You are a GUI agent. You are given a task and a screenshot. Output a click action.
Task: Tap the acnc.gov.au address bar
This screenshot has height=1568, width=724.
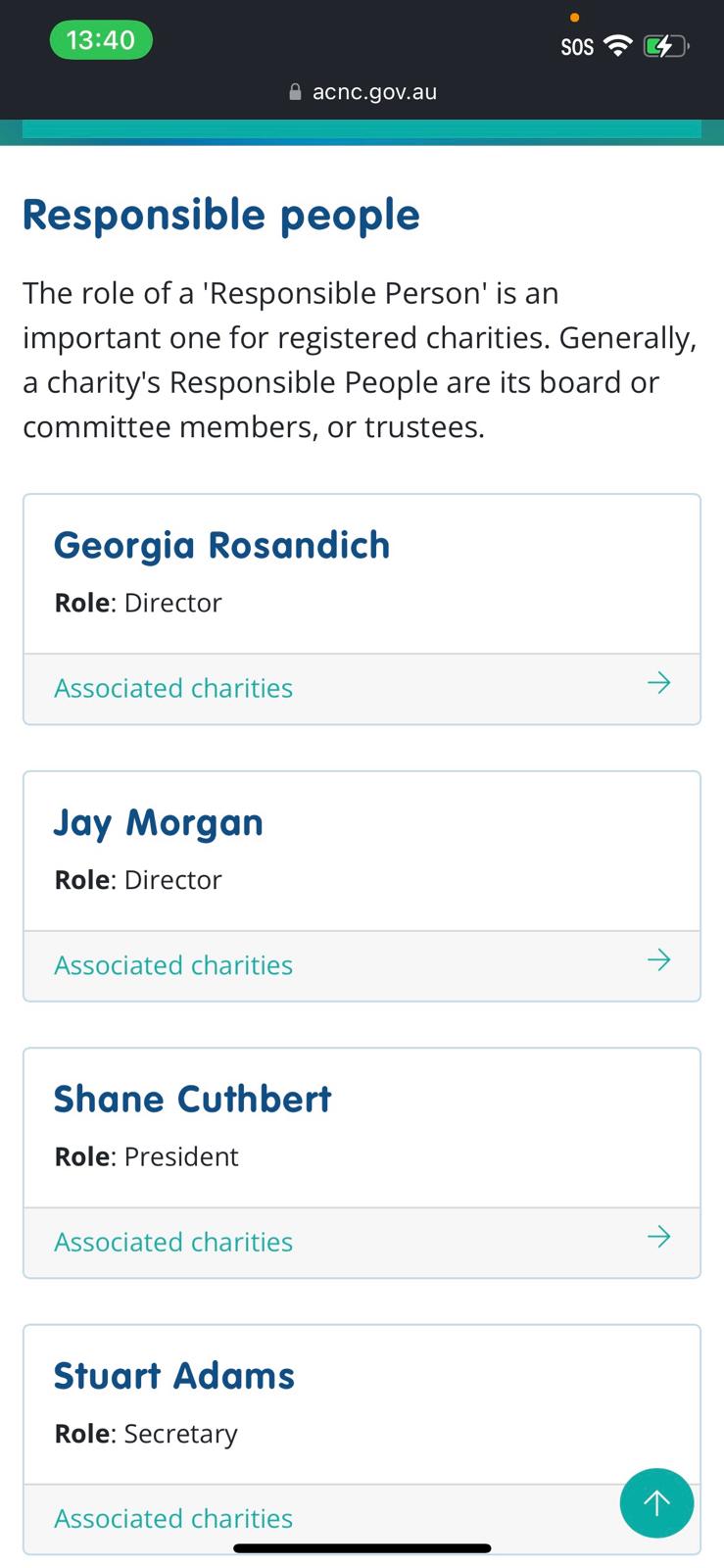(x=362, y=92)
